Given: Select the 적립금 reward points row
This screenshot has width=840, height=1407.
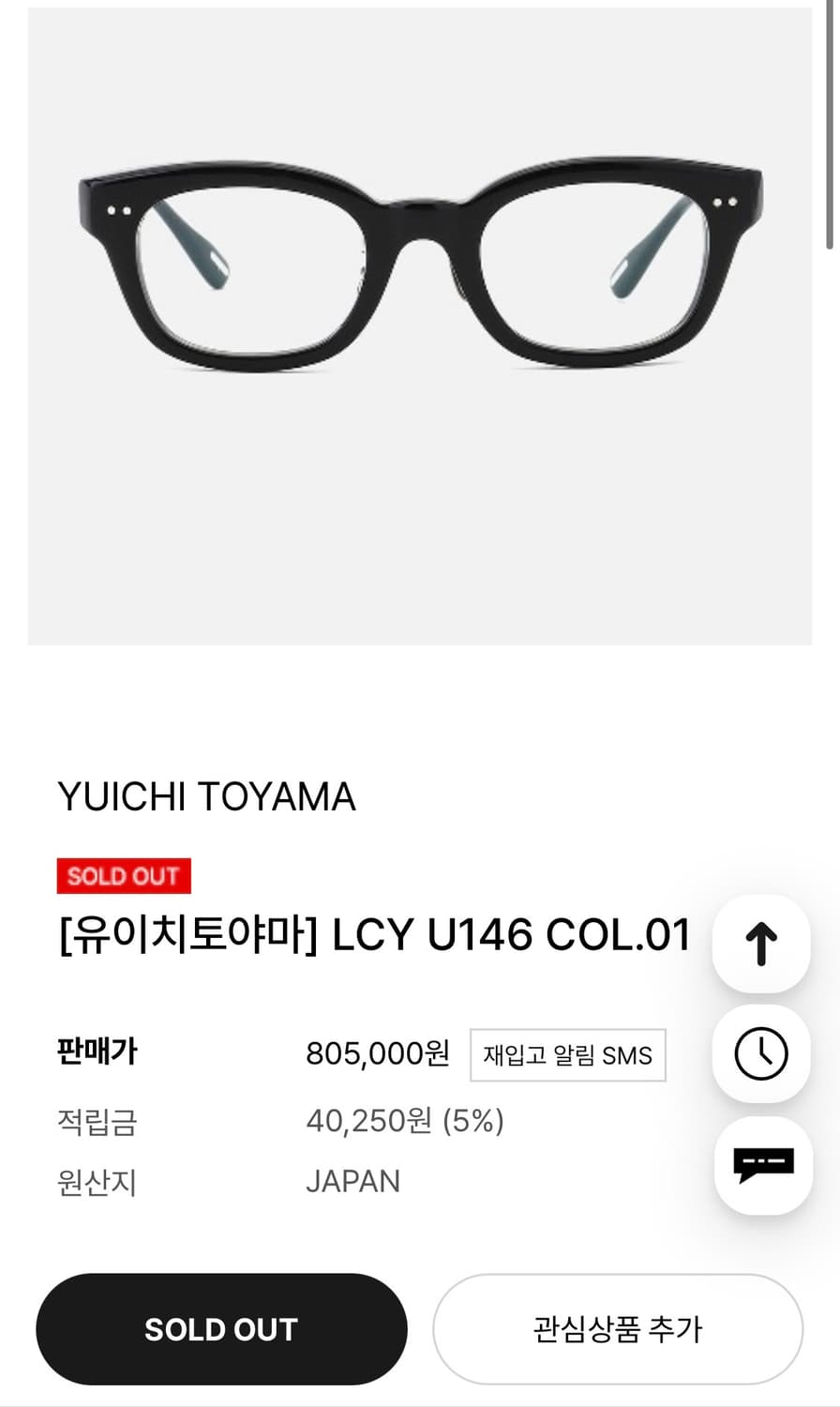Looking at the screenshot, I should tap(97, 1123).
